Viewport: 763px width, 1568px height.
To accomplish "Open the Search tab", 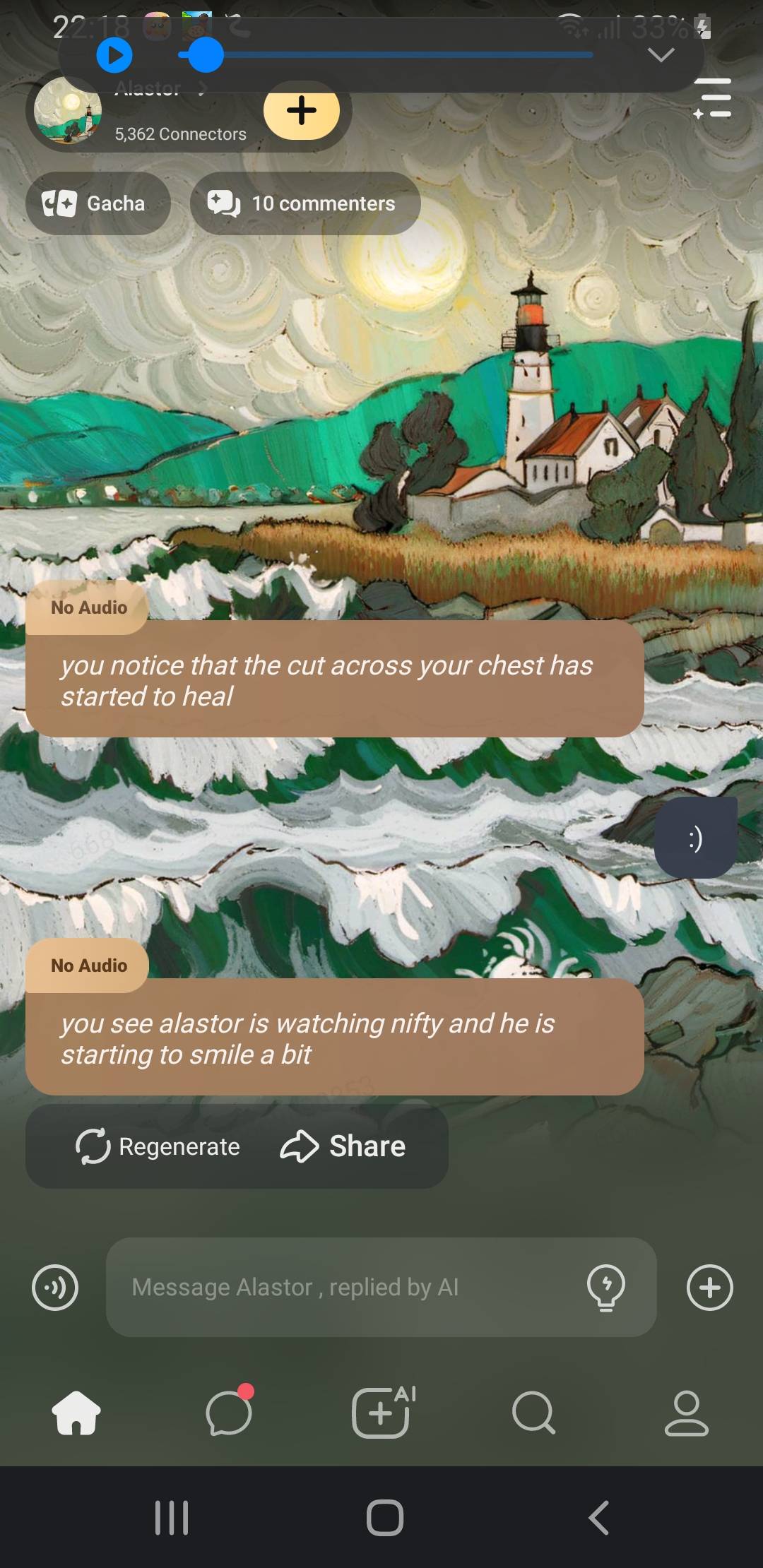I will coord(533,1413).
